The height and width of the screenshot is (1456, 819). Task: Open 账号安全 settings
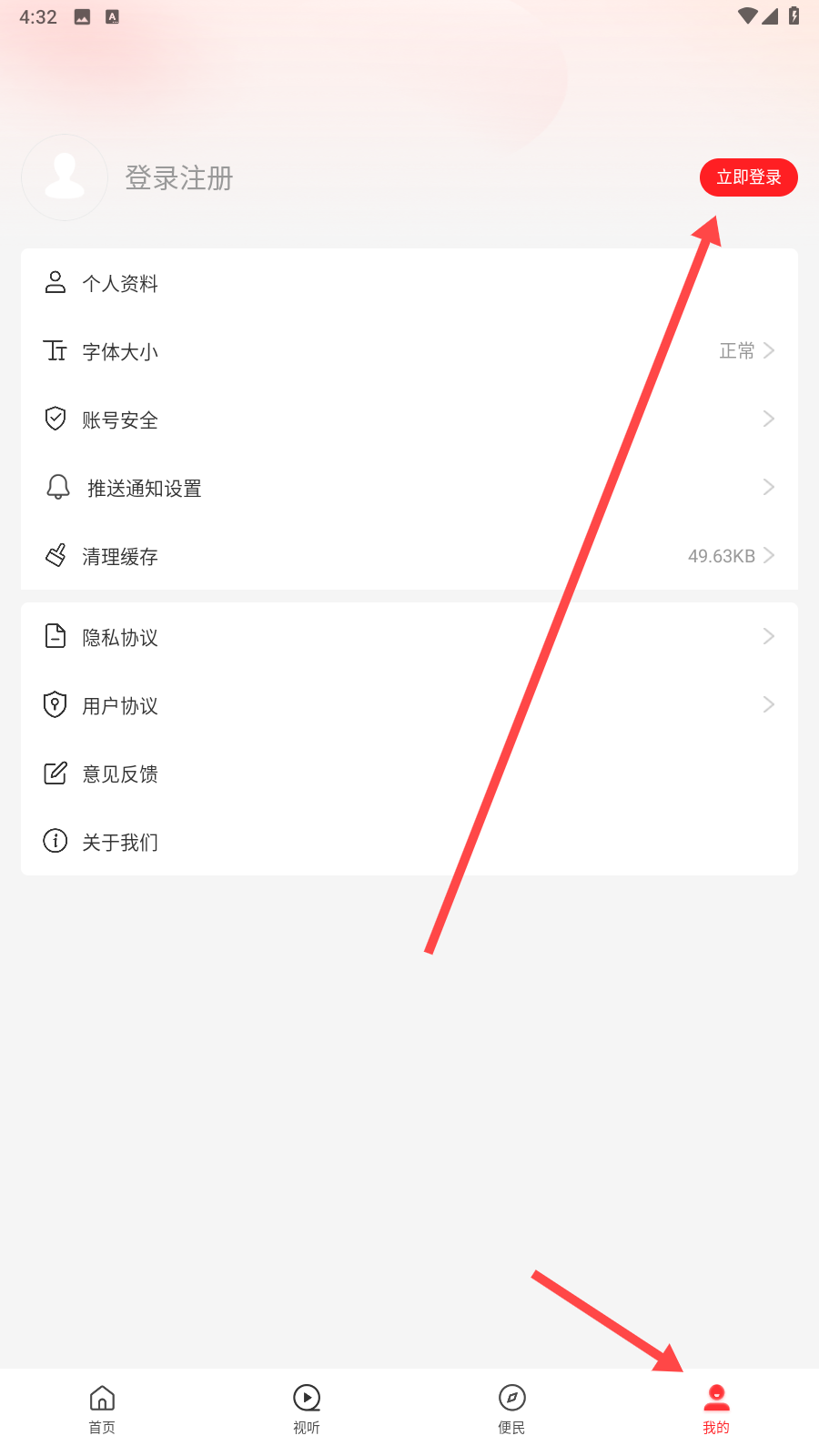[409, 420]
